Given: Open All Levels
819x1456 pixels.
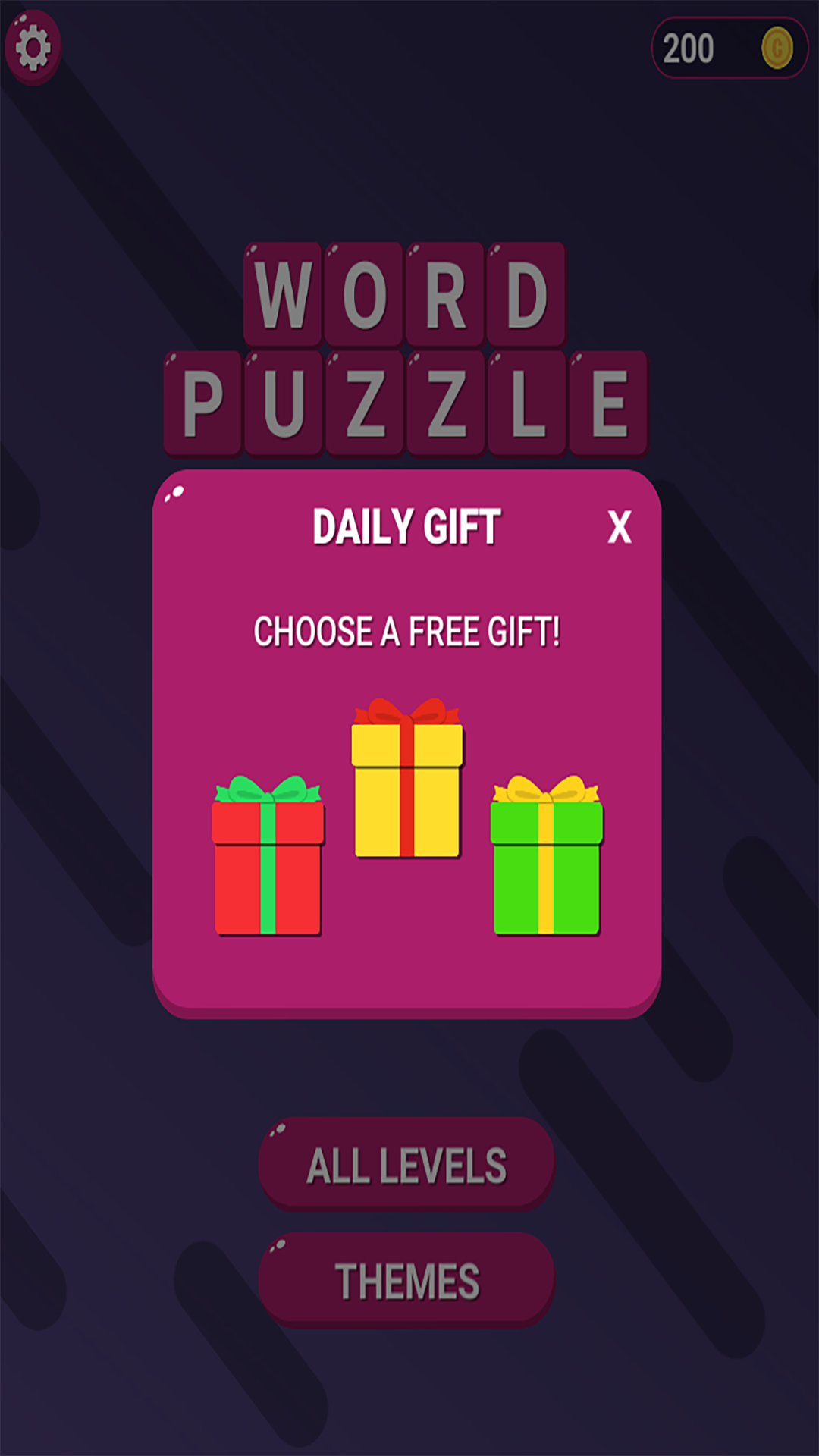Looking at the screenshot, I should coord(406,1164).
